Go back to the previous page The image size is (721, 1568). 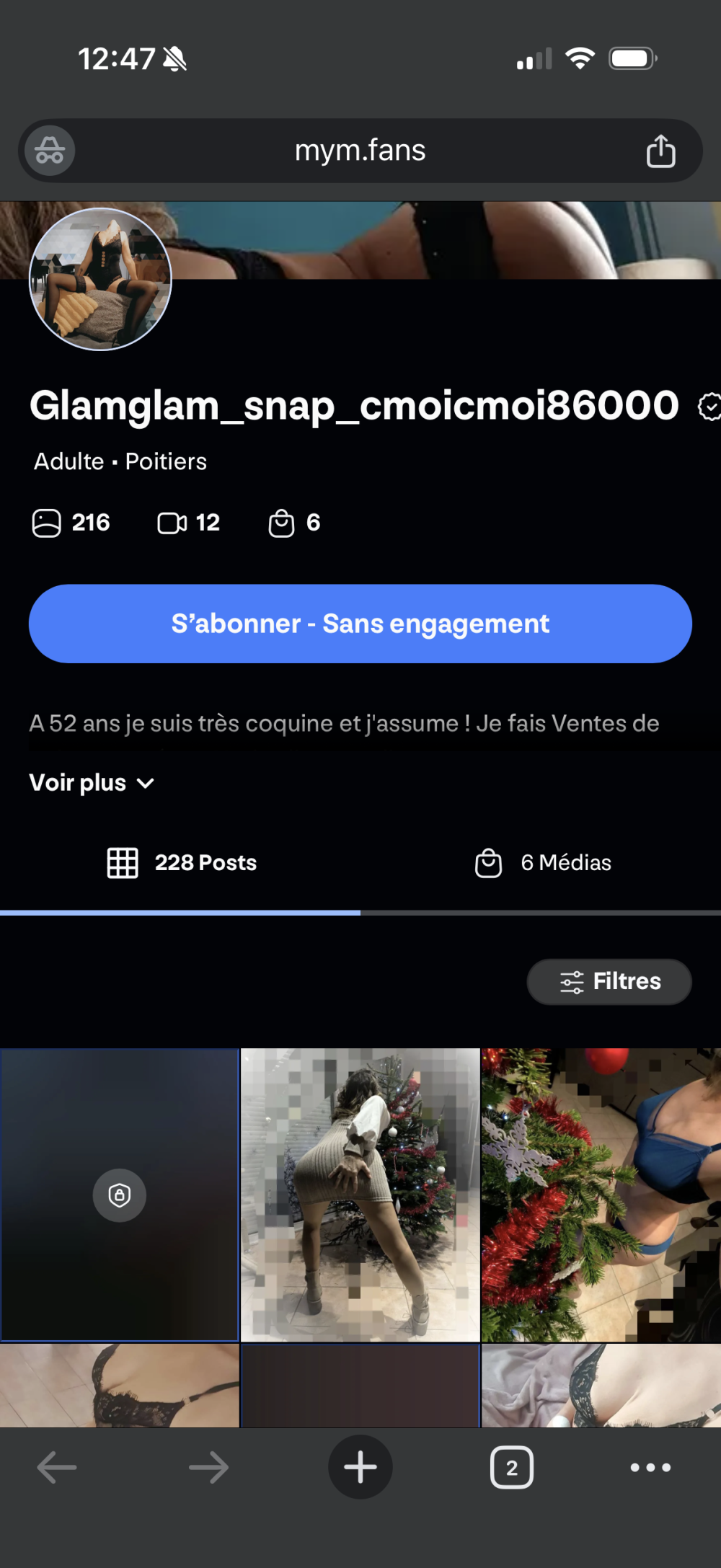coord(57,1468)
